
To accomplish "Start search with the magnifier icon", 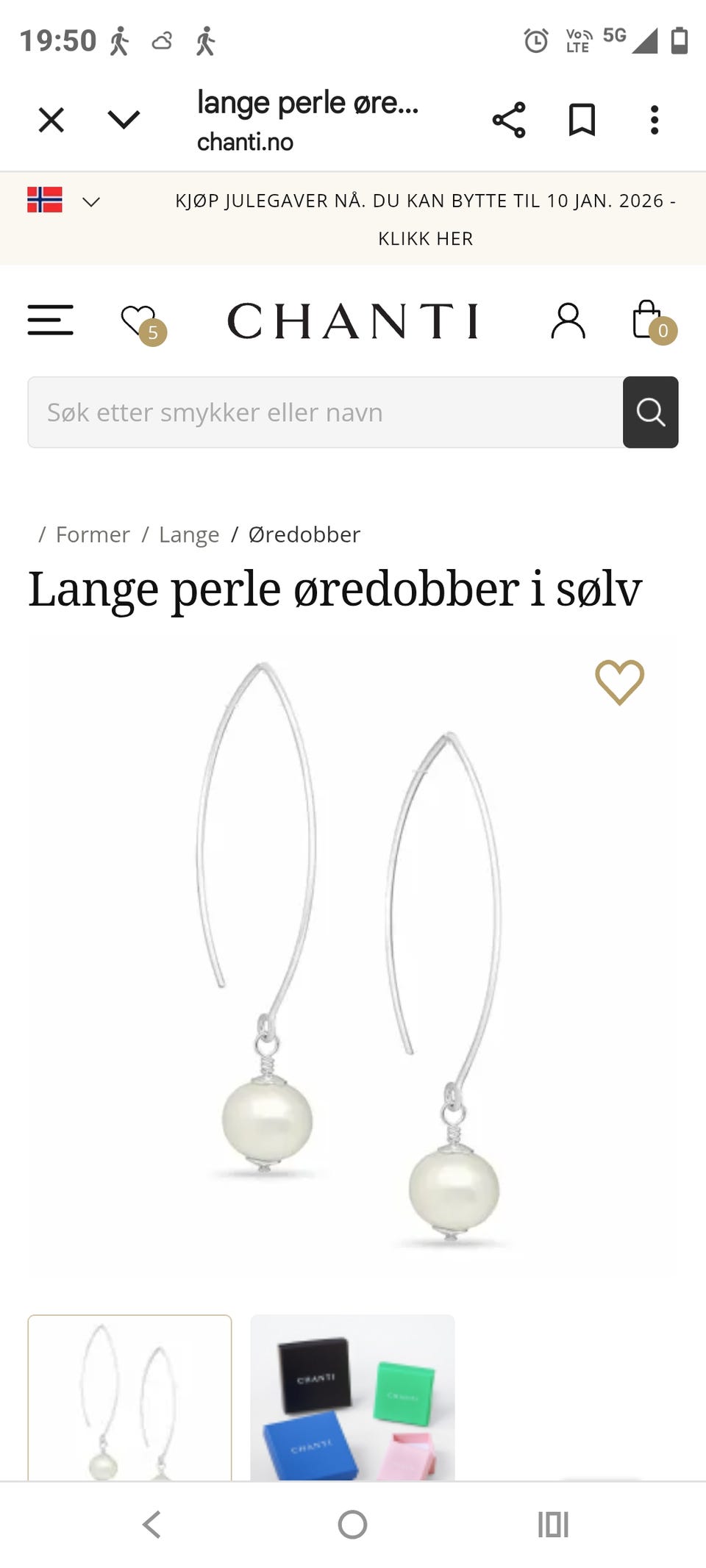I will (x=650, y=412).
